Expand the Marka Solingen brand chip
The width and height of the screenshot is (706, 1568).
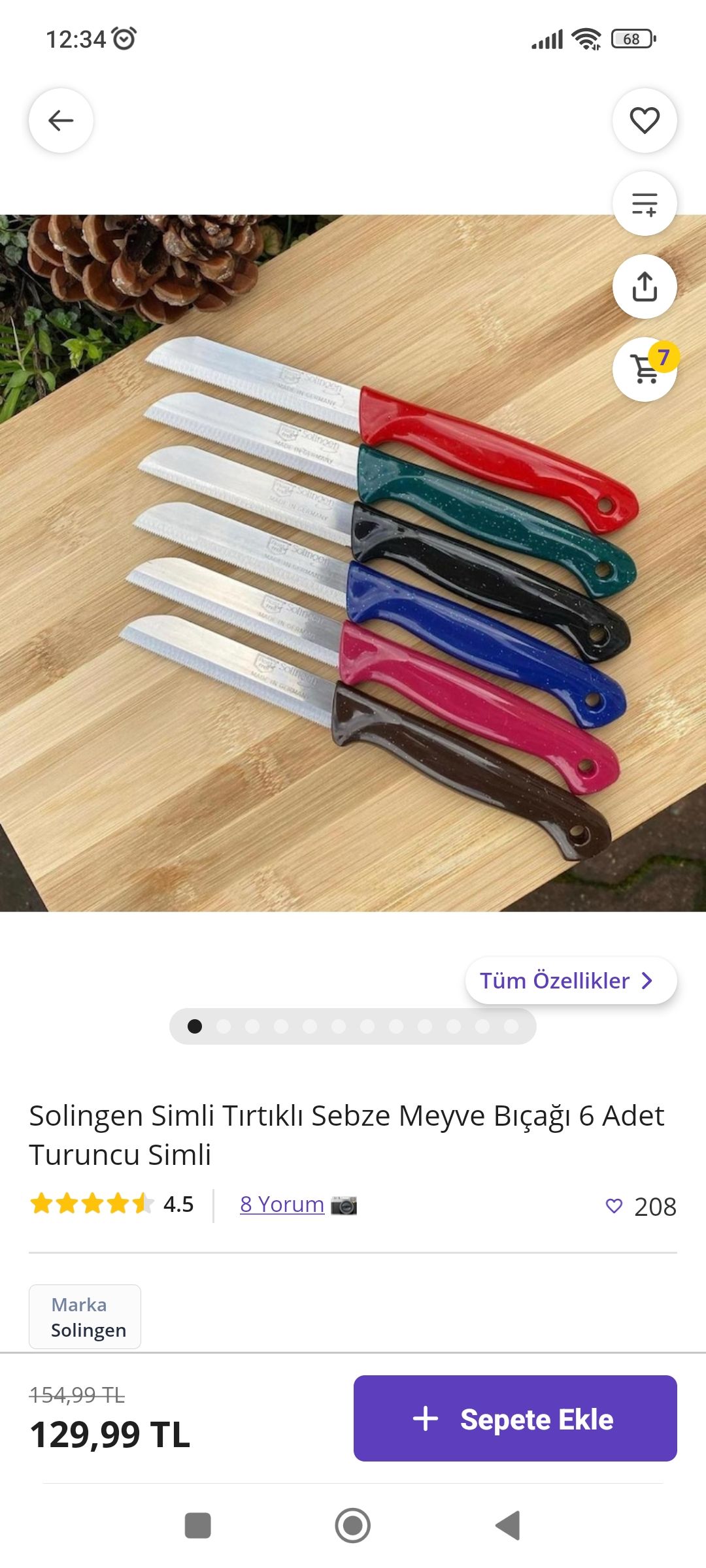(84, 1316)
